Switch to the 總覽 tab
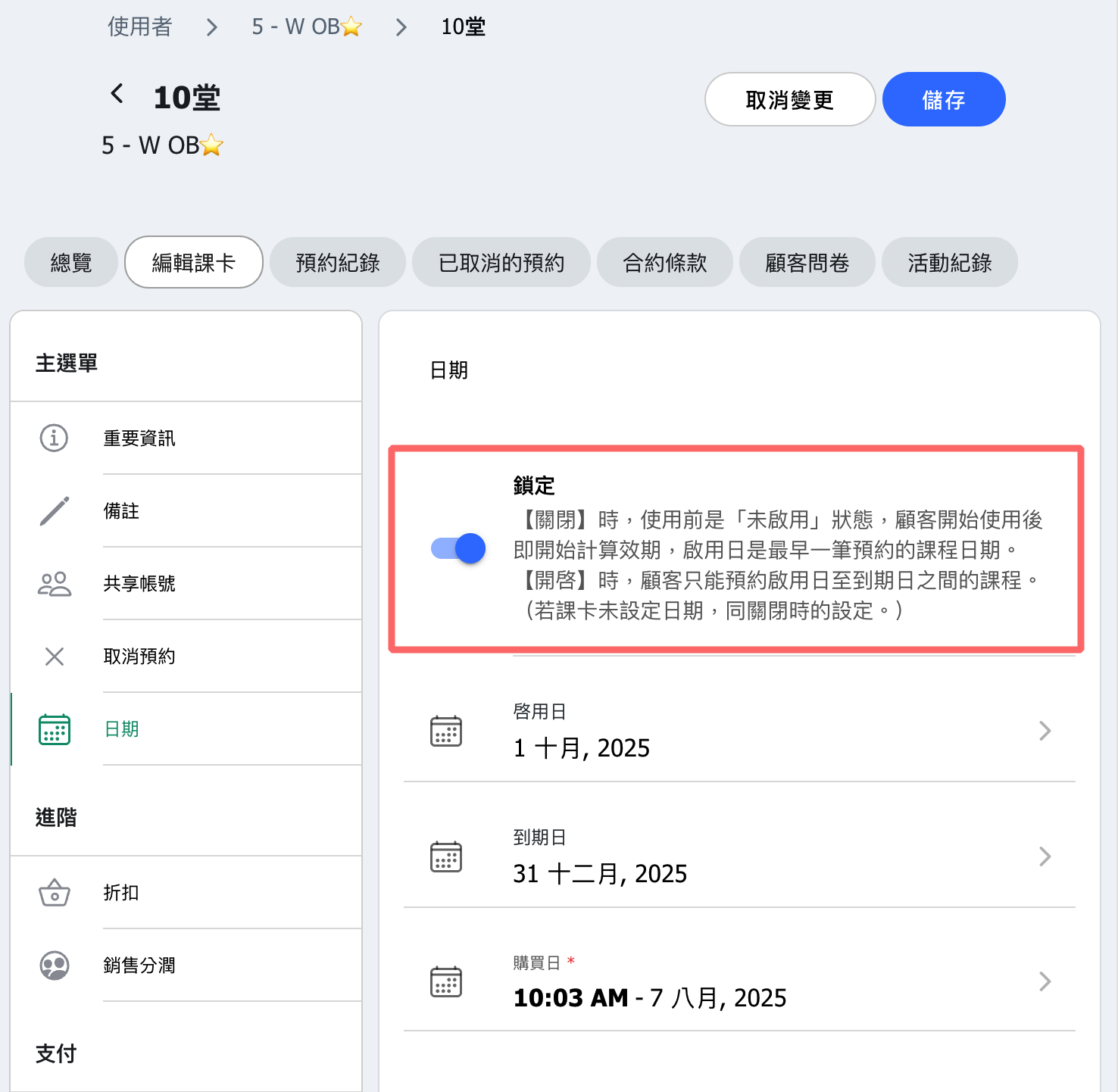This screenshot has height=1092, width=1118. click(x=71, y=263)
